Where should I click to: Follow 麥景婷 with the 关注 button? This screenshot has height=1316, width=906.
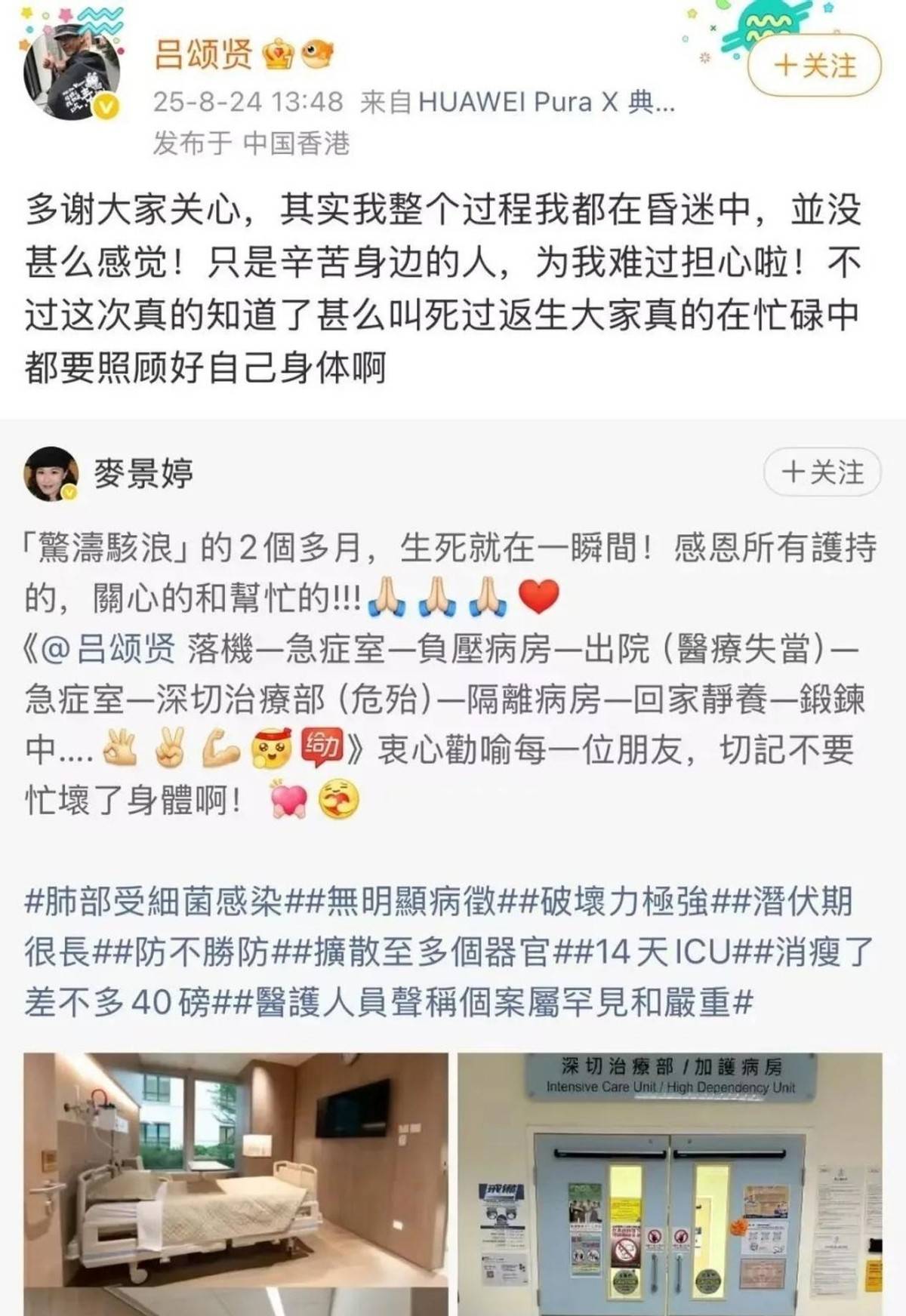pyautogui.click(x=821, y=473)
